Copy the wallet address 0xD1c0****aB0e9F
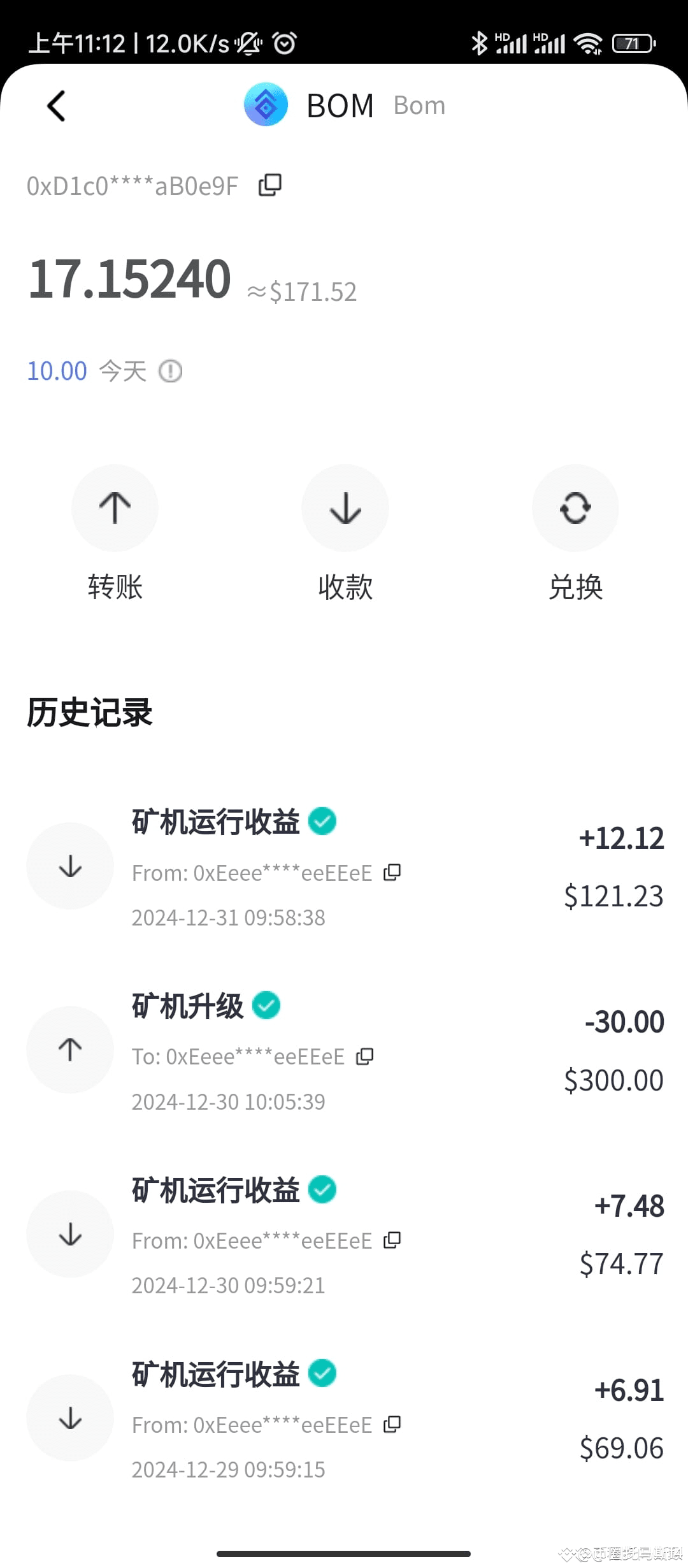Screen dimensions: 688x1568 [x=270, y=185]
